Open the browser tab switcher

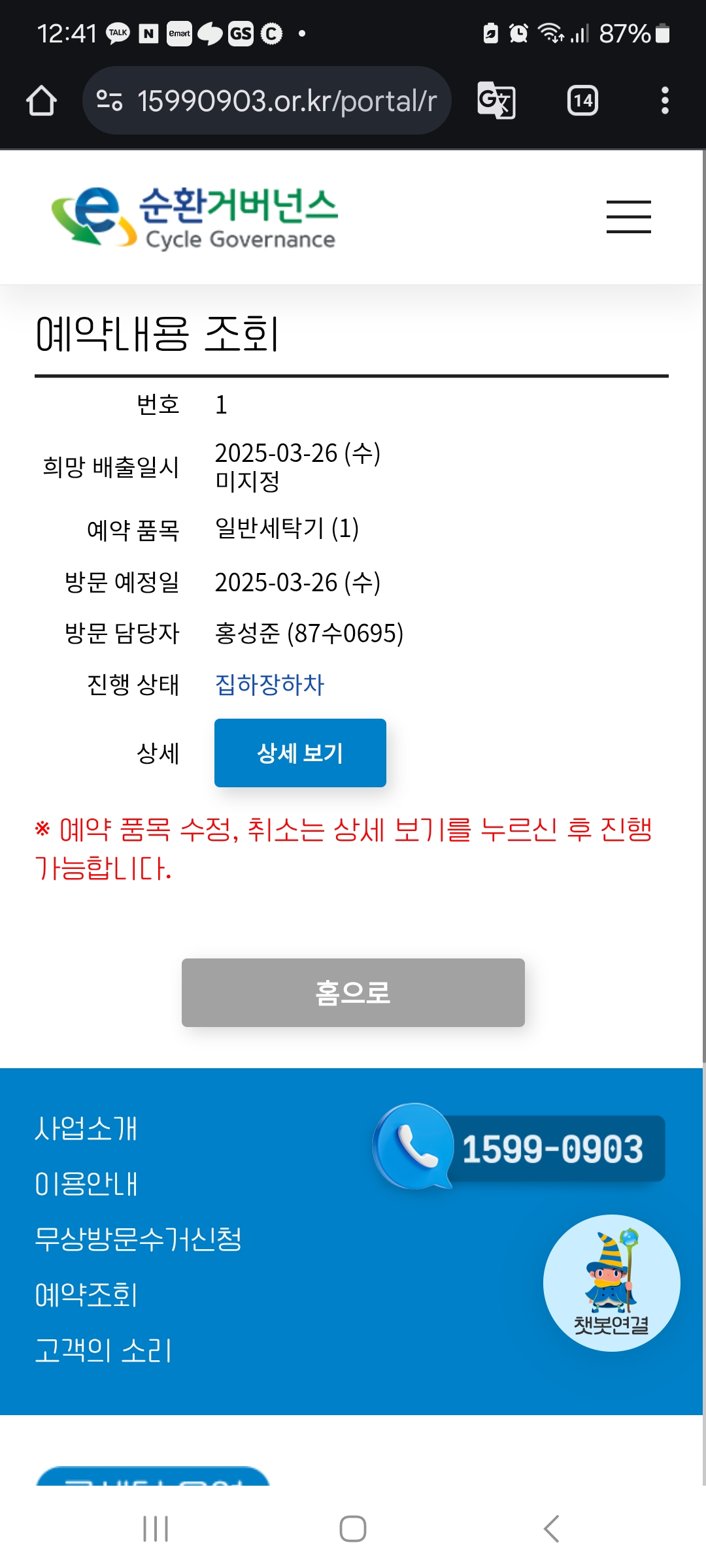coord(582,101)
